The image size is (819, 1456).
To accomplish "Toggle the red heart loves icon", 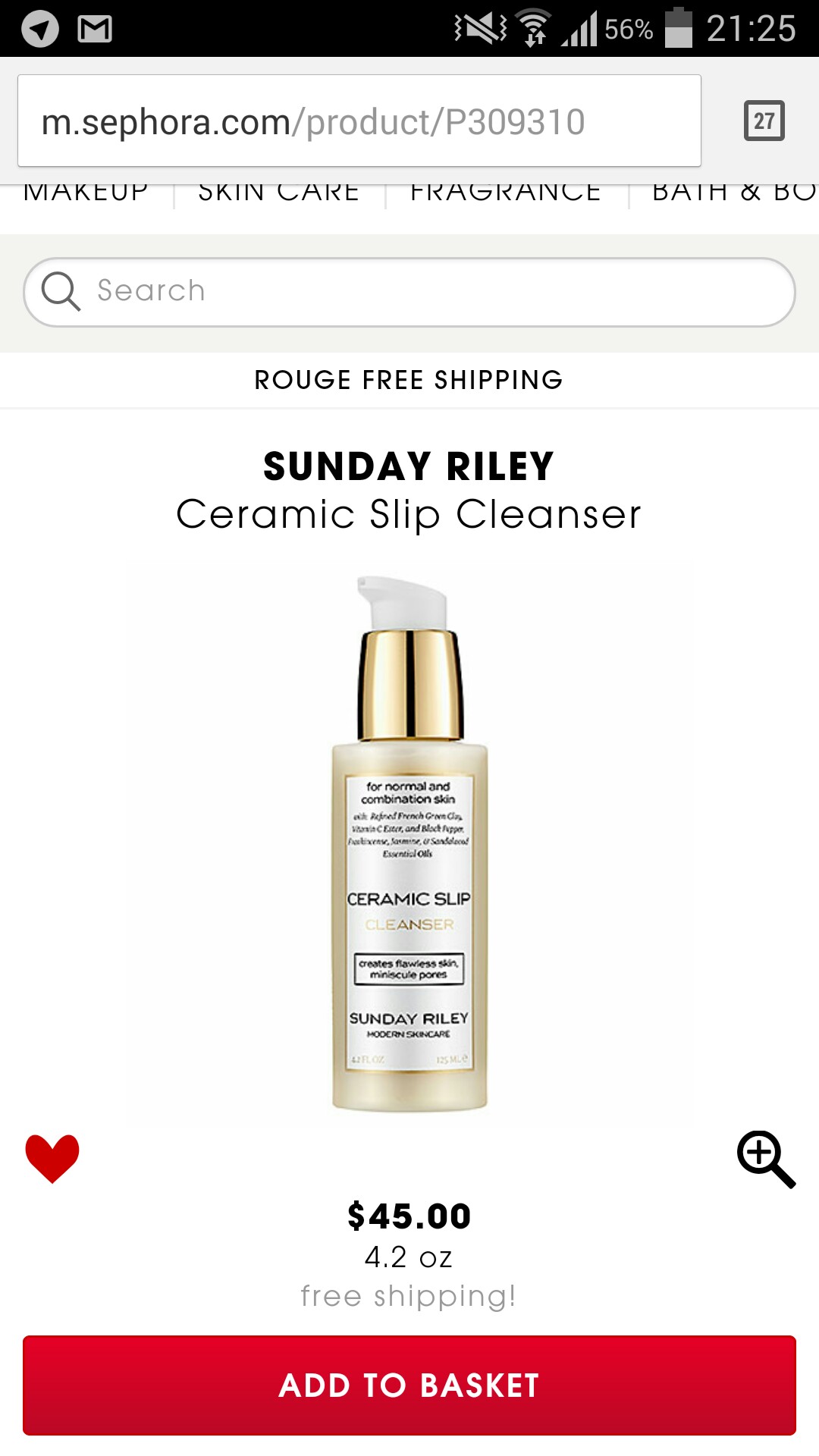I will click(52, 1158).
